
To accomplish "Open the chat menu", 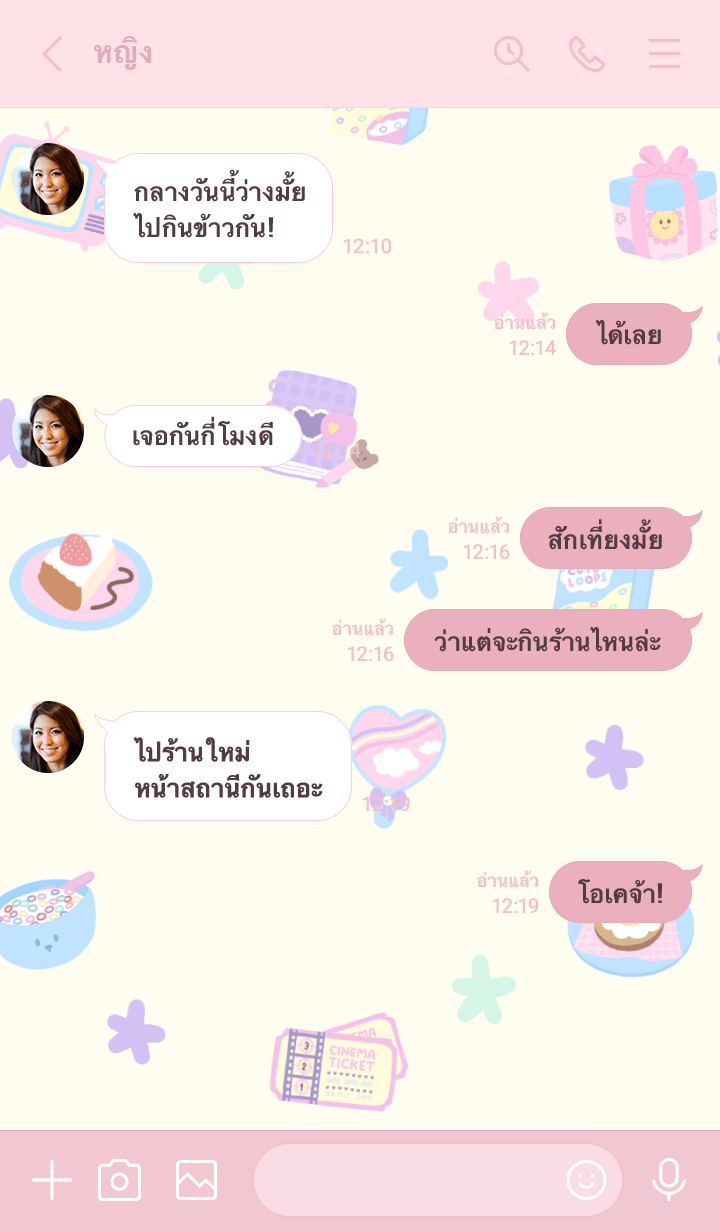I will (x=664, y=54).
